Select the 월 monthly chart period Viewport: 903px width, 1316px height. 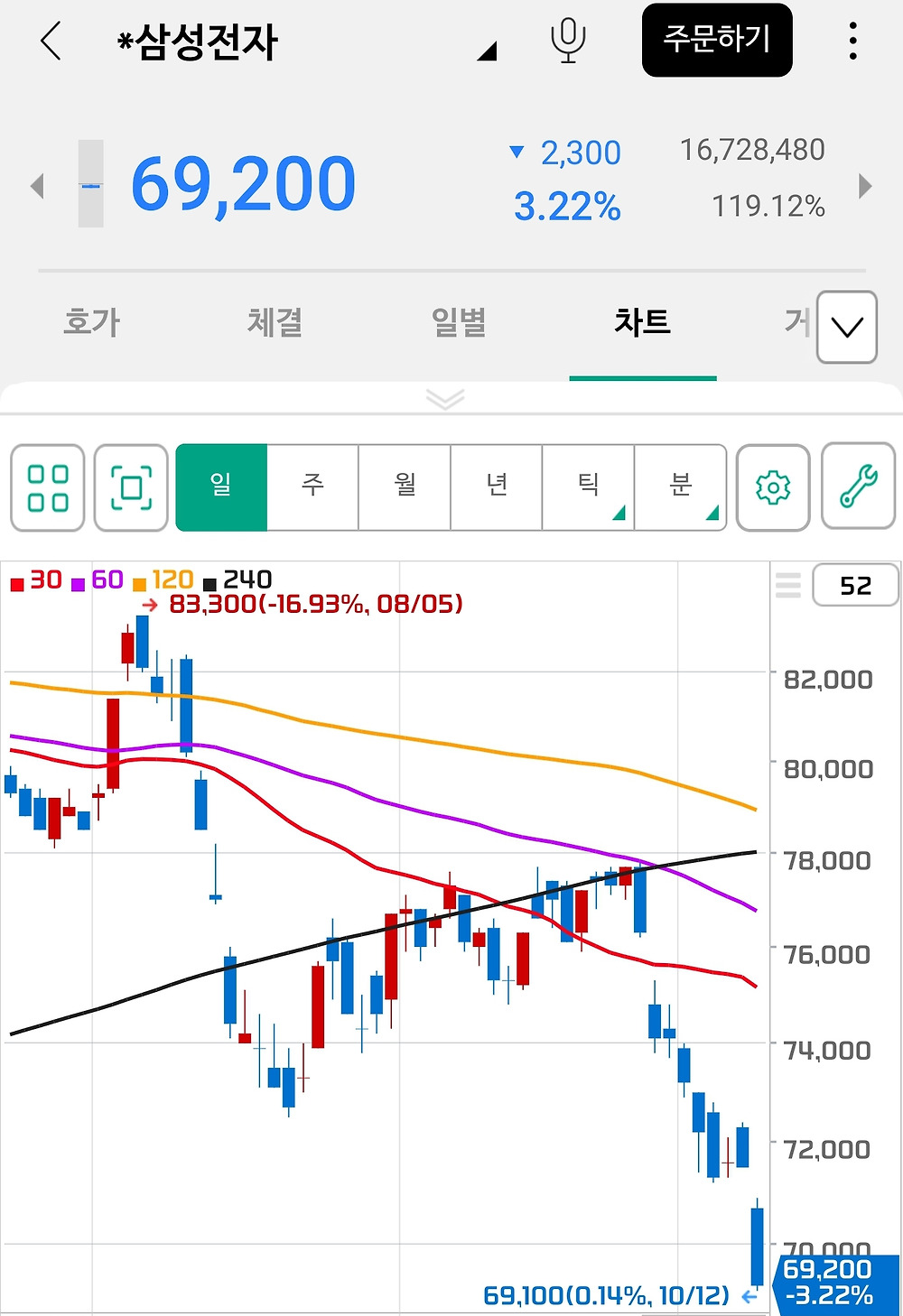pyautogui.click(x=405, y=487)
